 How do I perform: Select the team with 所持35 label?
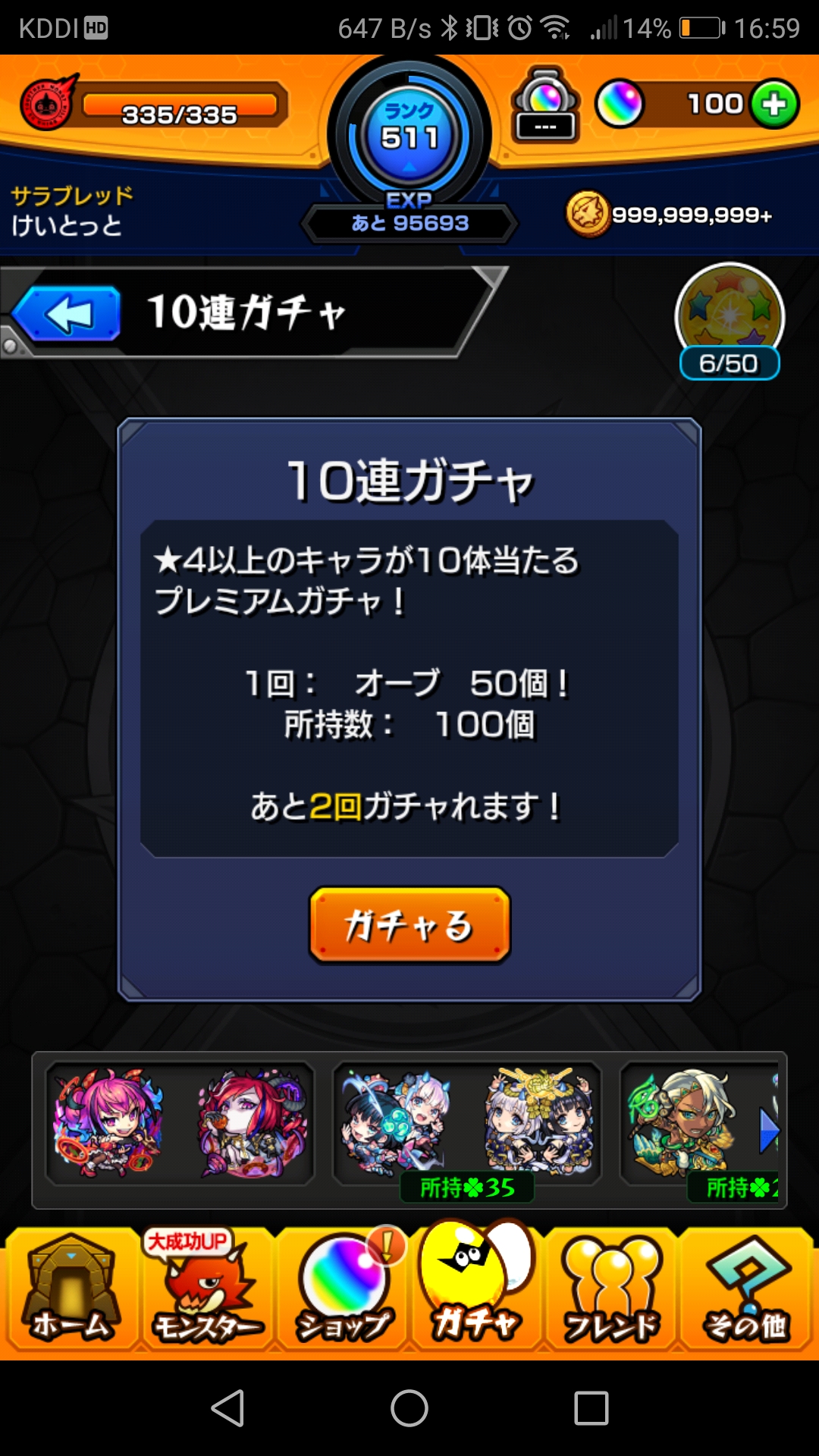467,1127
